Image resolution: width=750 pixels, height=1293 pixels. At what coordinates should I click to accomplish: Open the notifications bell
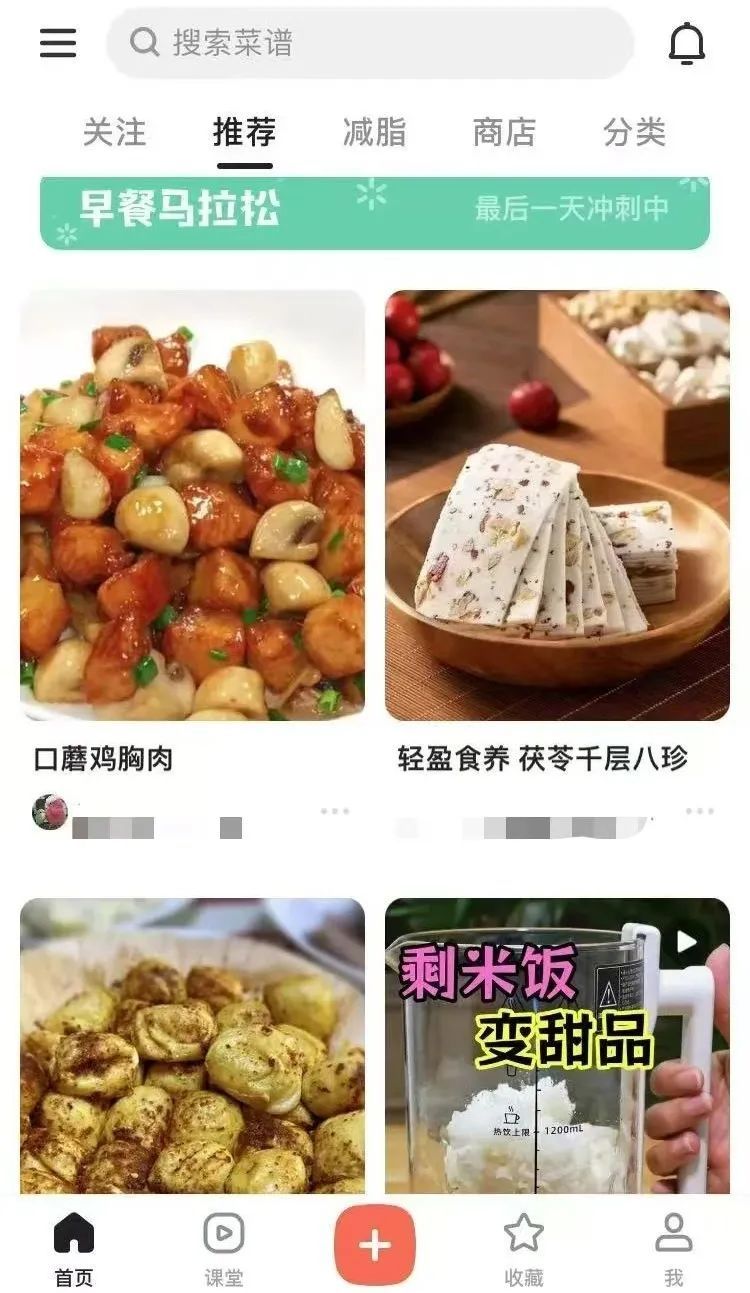[686, 43]
